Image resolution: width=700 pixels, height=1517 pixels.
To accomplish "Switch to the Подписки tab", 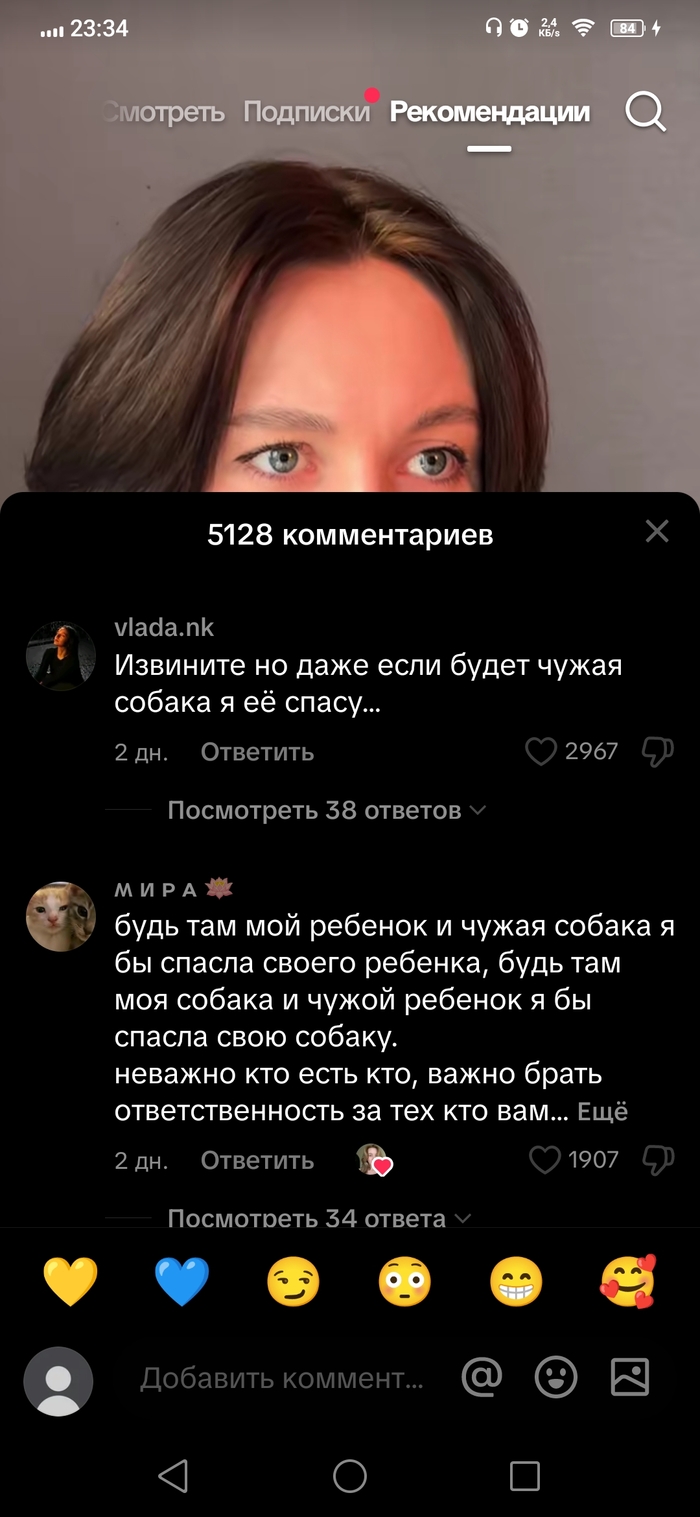I will (306, 112).
